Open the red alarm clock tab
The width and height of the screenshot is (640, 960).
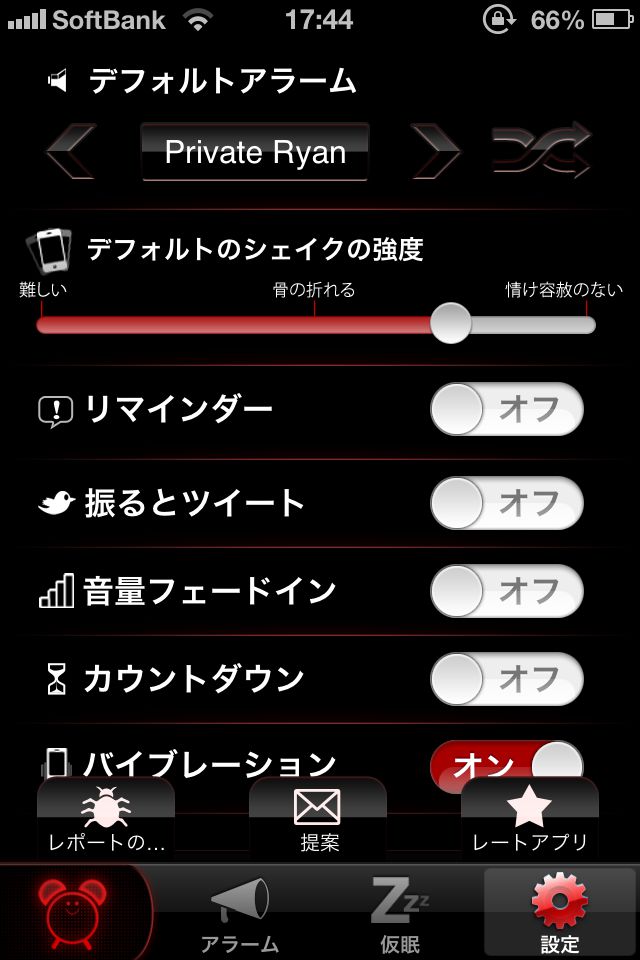coord(74,914)
